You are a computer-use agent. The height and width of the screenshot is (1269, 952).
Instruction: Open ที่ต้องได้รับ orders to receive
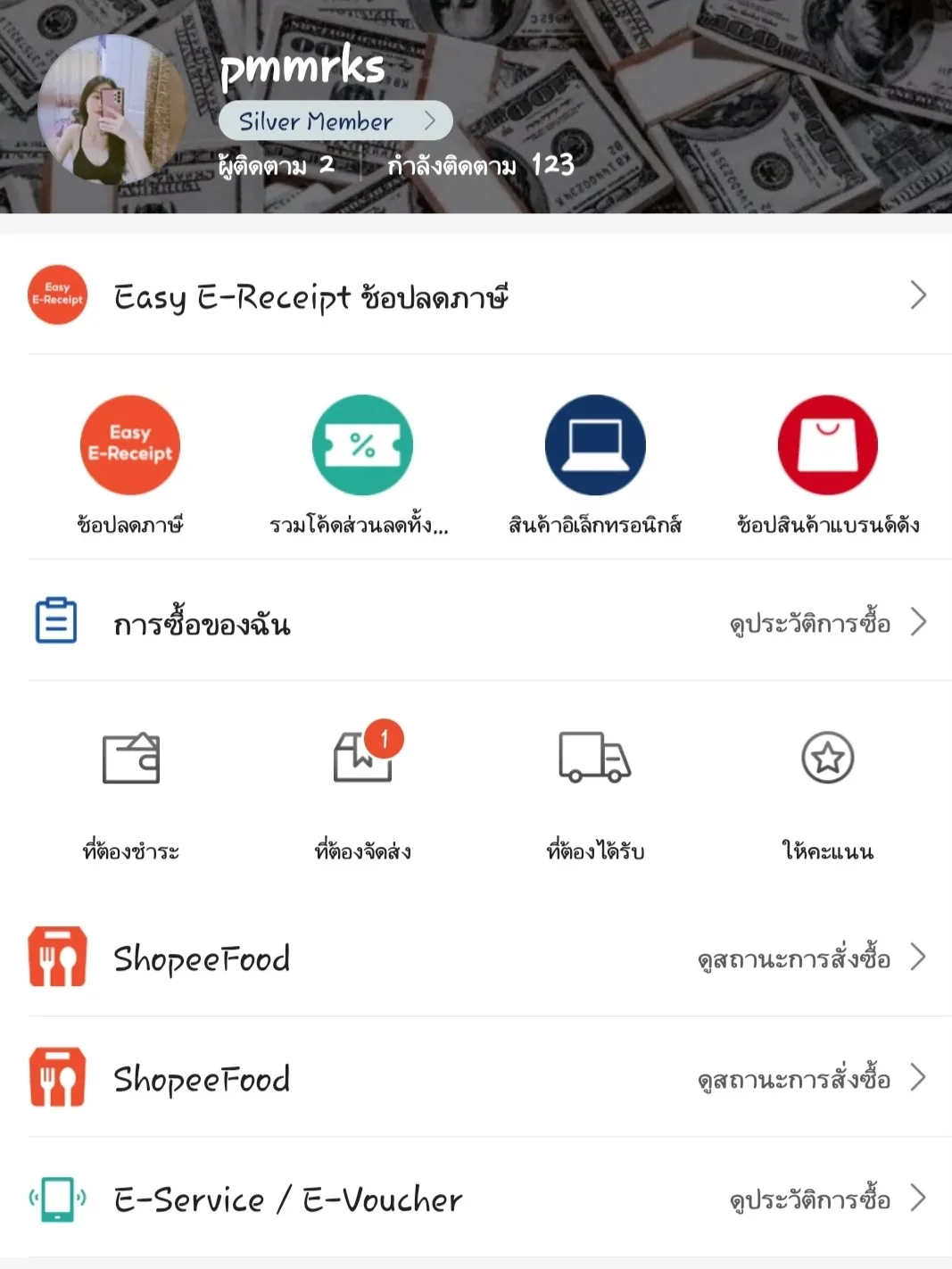pyautogui.click(x=595, y=759)
